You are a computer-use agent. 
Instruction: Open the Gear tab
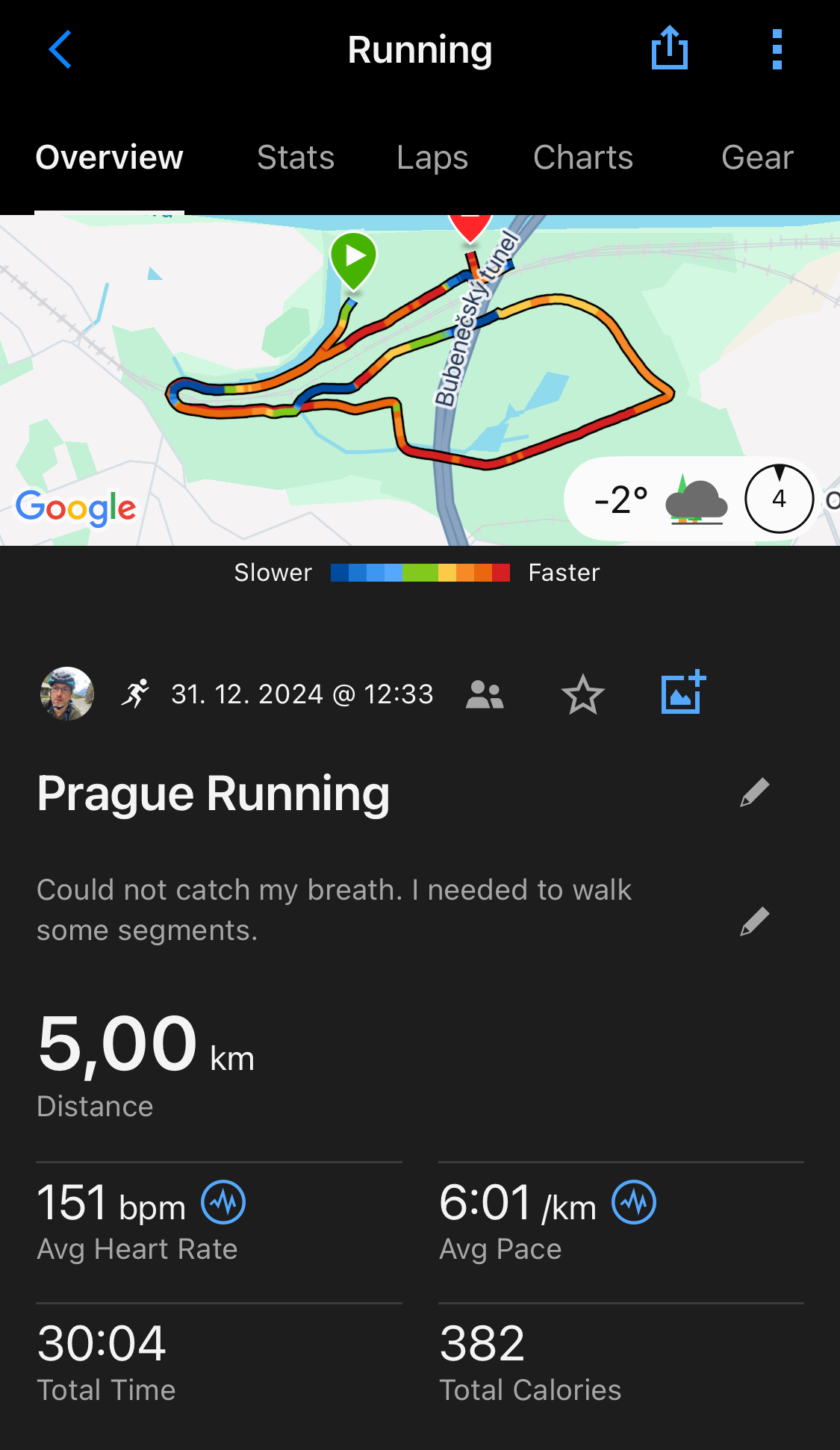point(756,158)
